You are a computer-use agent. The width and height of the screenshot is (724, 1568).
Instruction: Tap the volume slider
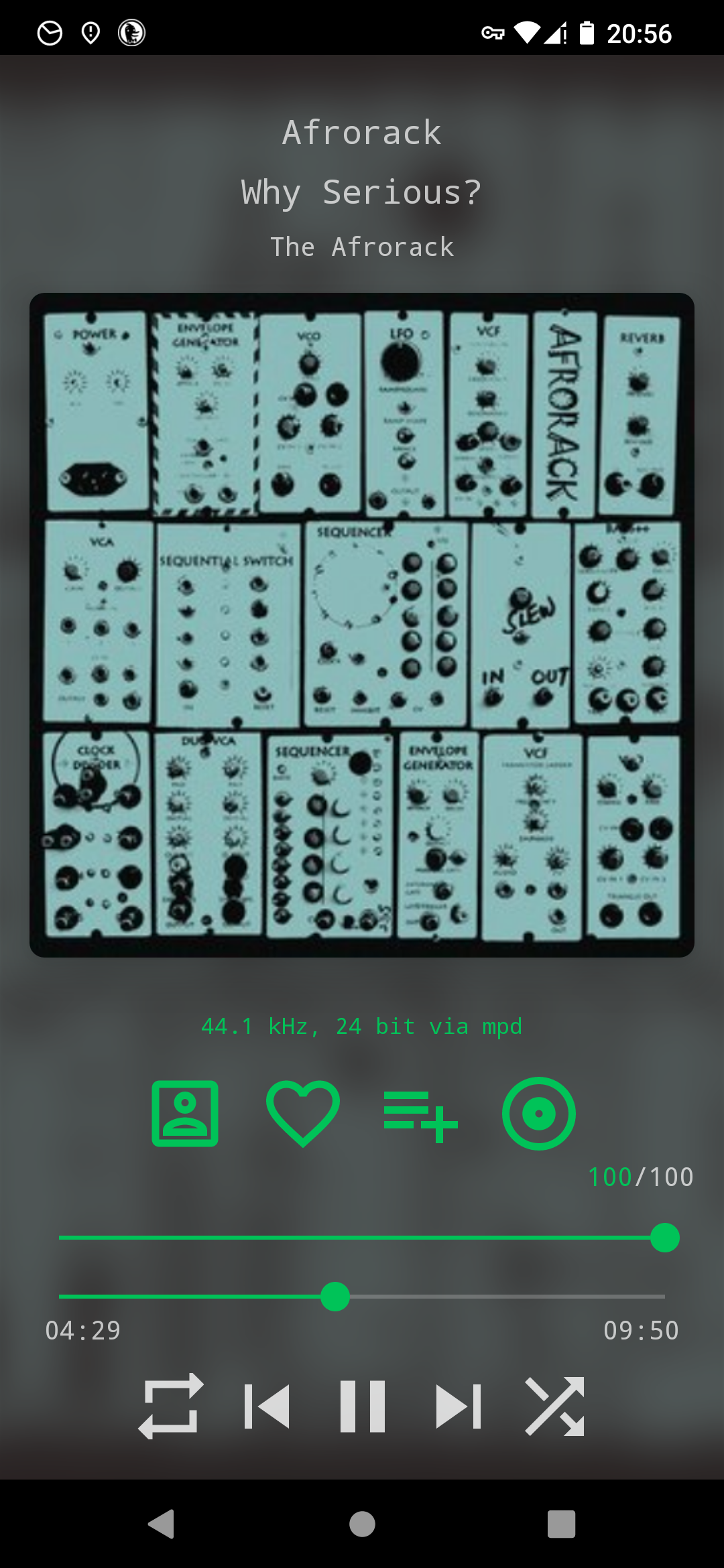click(x=362, y=1238)
